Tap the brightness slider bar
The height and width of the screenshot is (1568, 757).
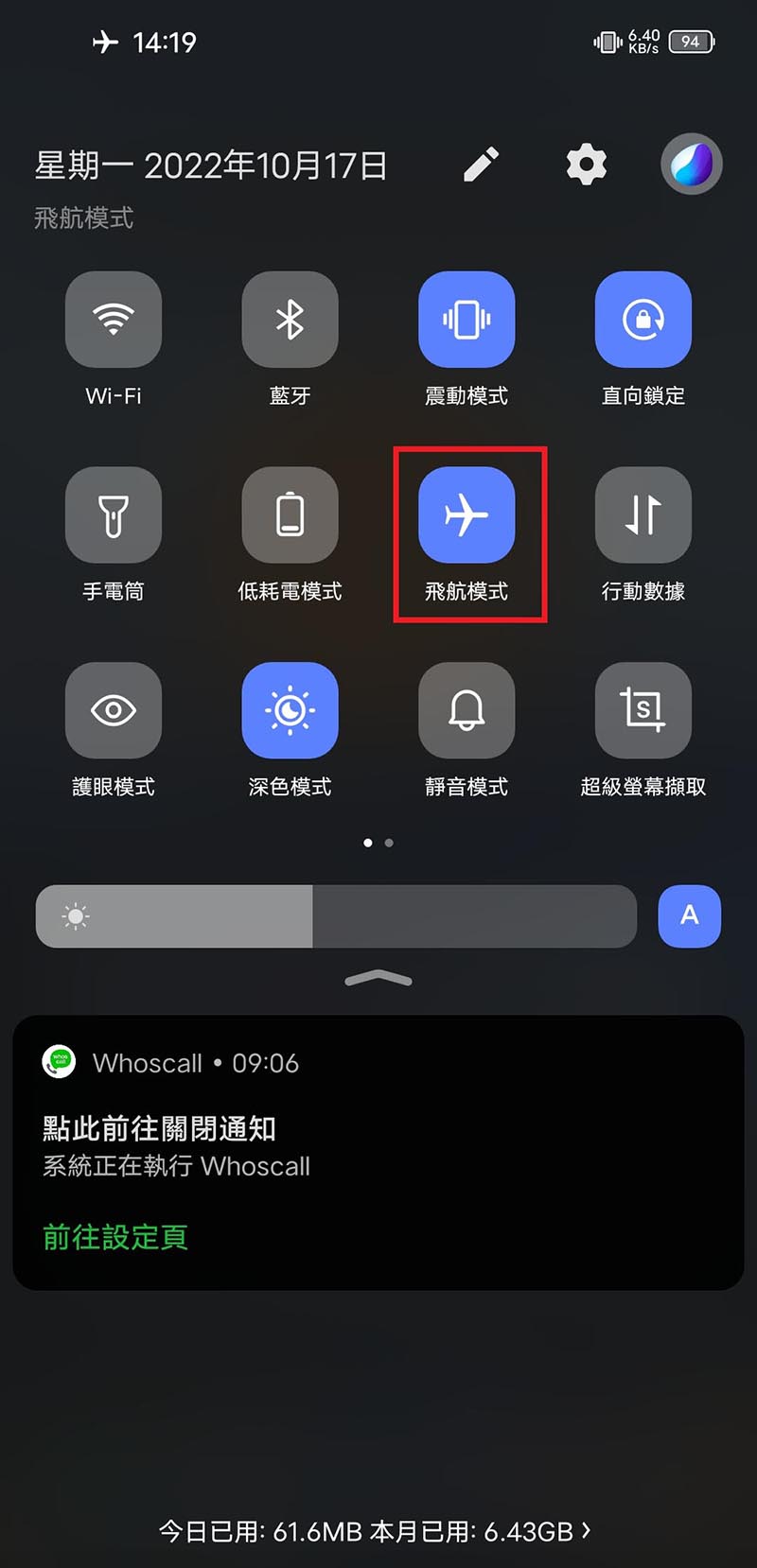336,916
